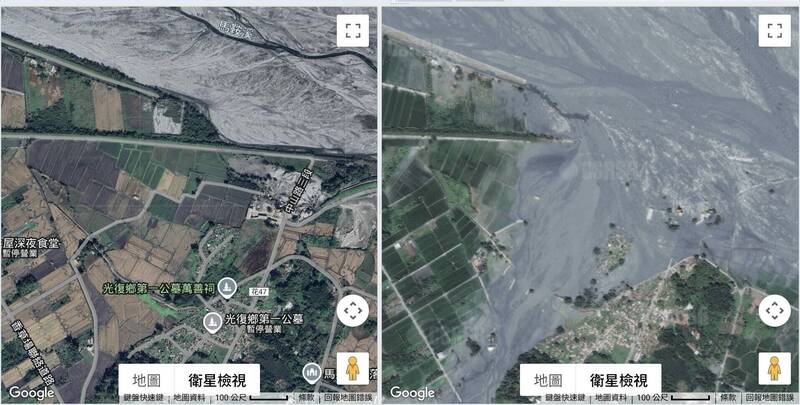
Task: Open the 光復鄉第一公墓萬善祠 place marker
Action: pos(228,288)
